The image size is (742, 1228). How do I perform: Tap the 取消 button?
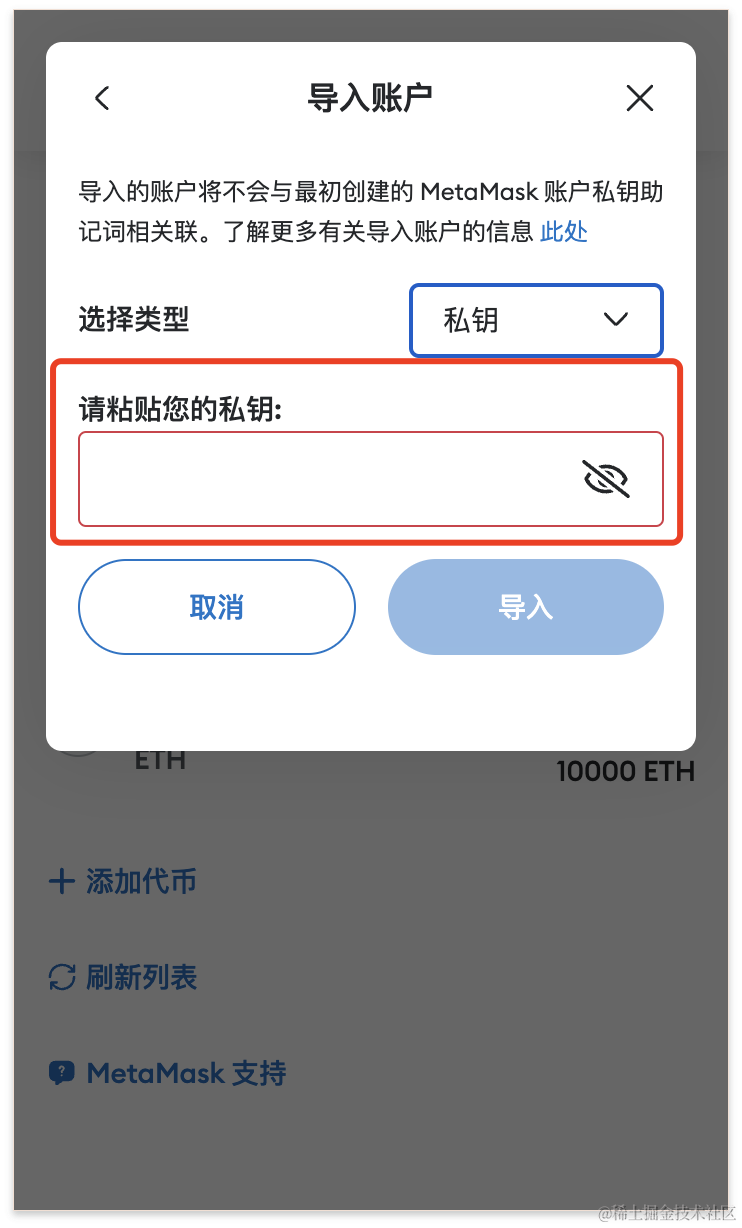pyautogui.click(x=217, y=607)
